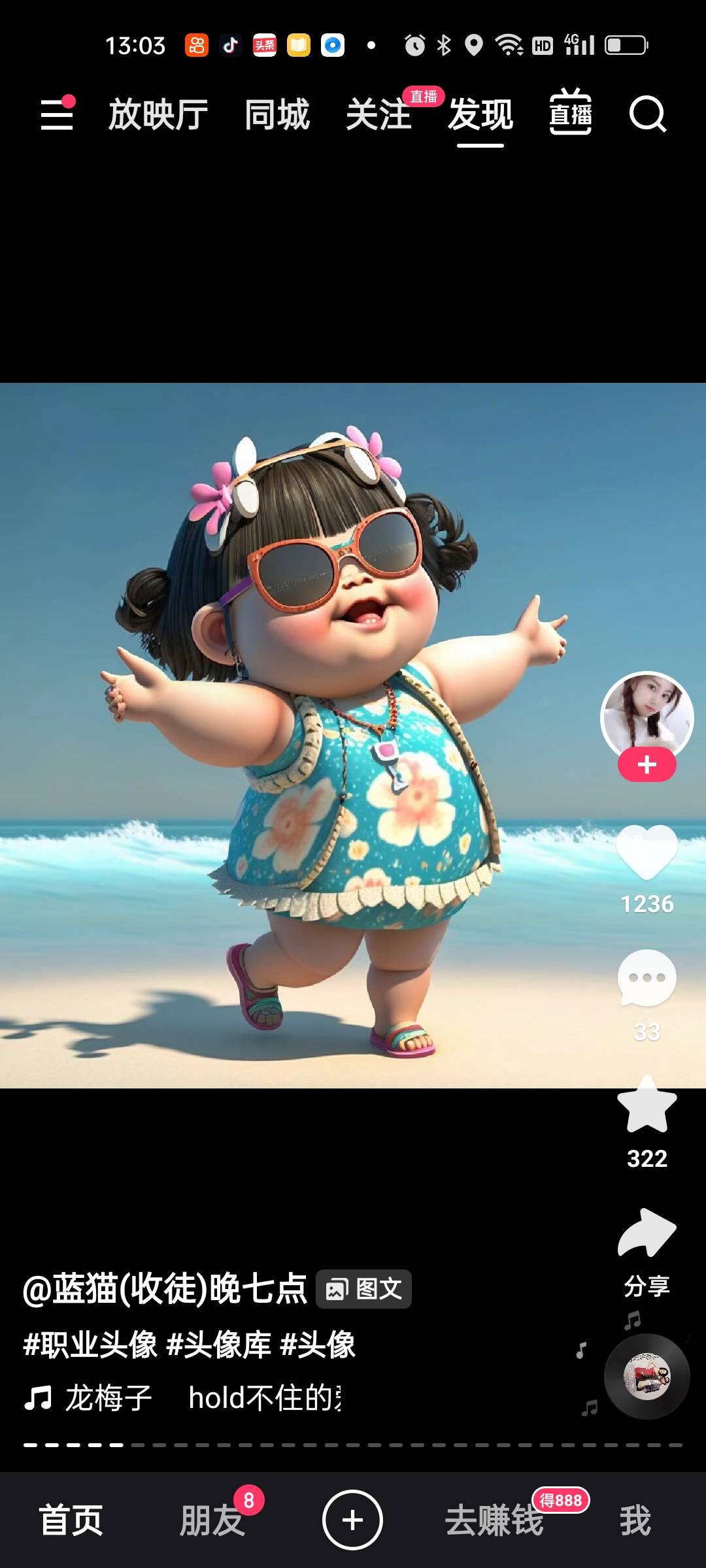
Task: Follow the creator with plus button
Action: click(647, 765)
